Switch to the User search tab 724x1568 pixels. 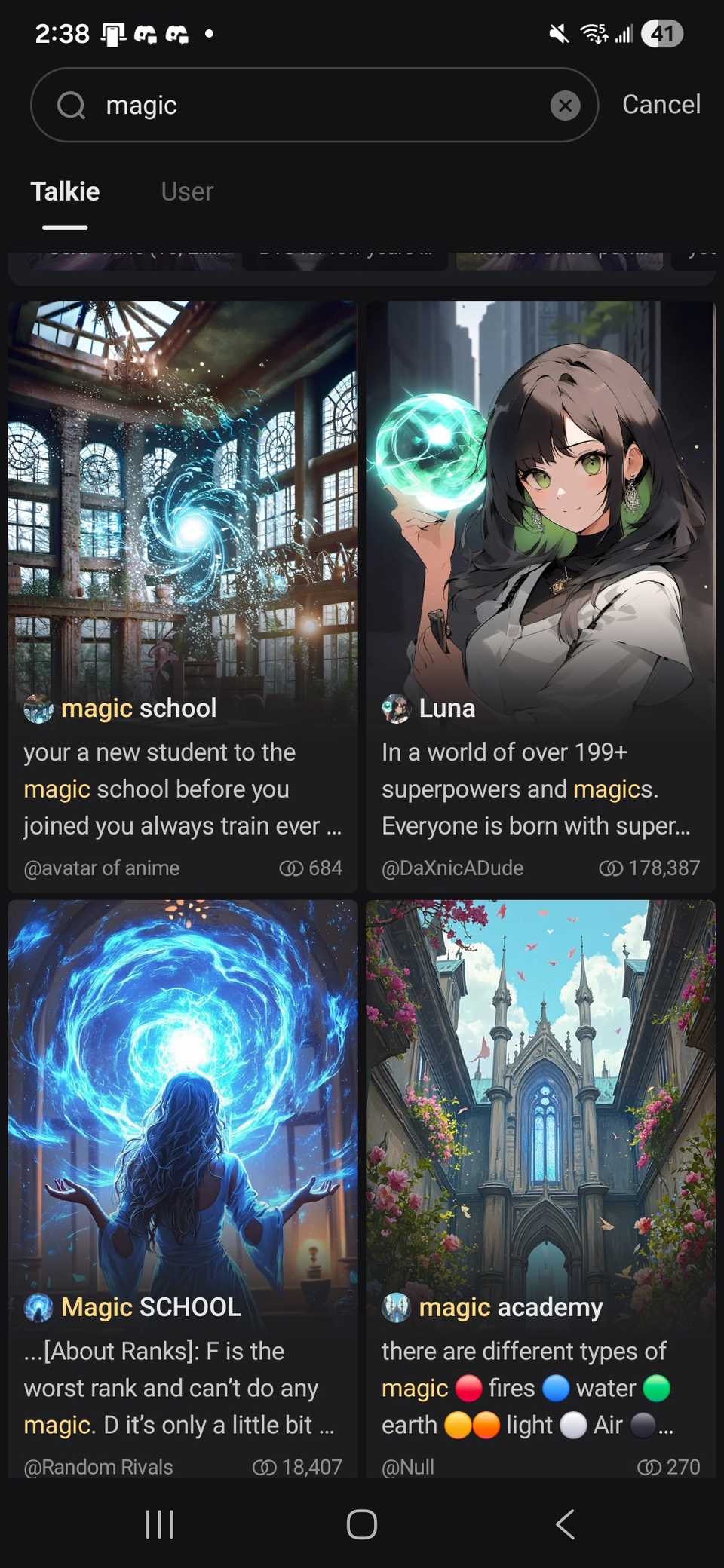[186, 191]
